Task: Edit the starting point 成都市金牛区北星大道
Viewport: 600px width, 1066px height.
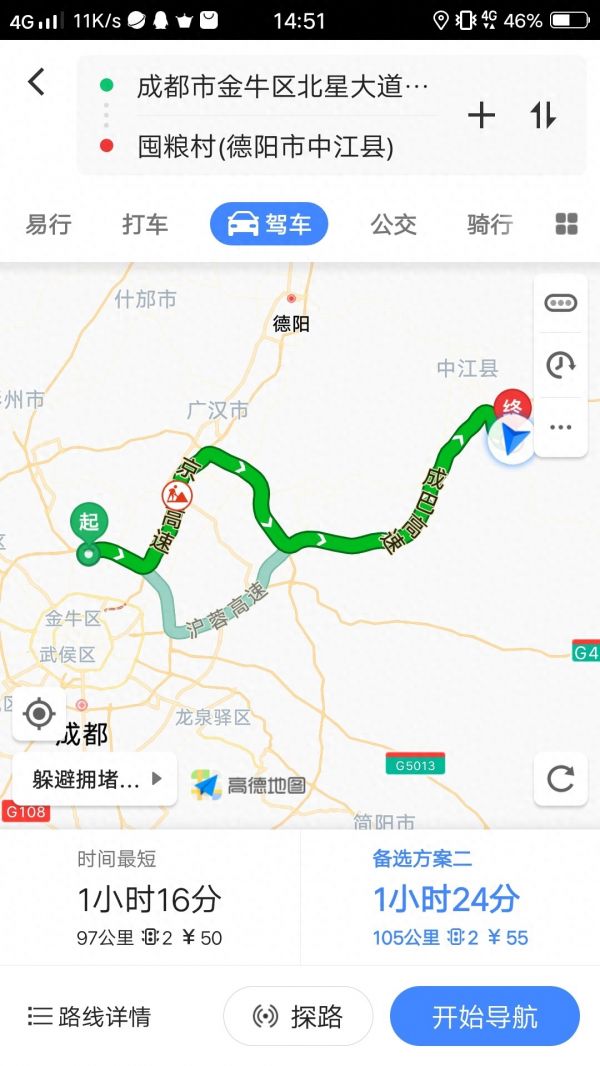Action: pos(282,86)
